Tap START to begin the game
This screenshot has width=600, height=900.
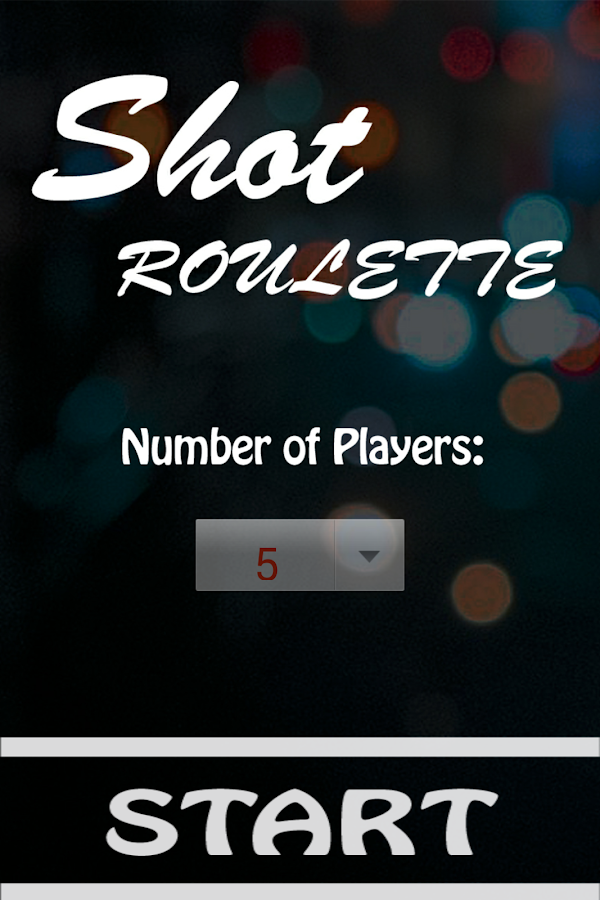pyautogui.click(x=300, y=820)
